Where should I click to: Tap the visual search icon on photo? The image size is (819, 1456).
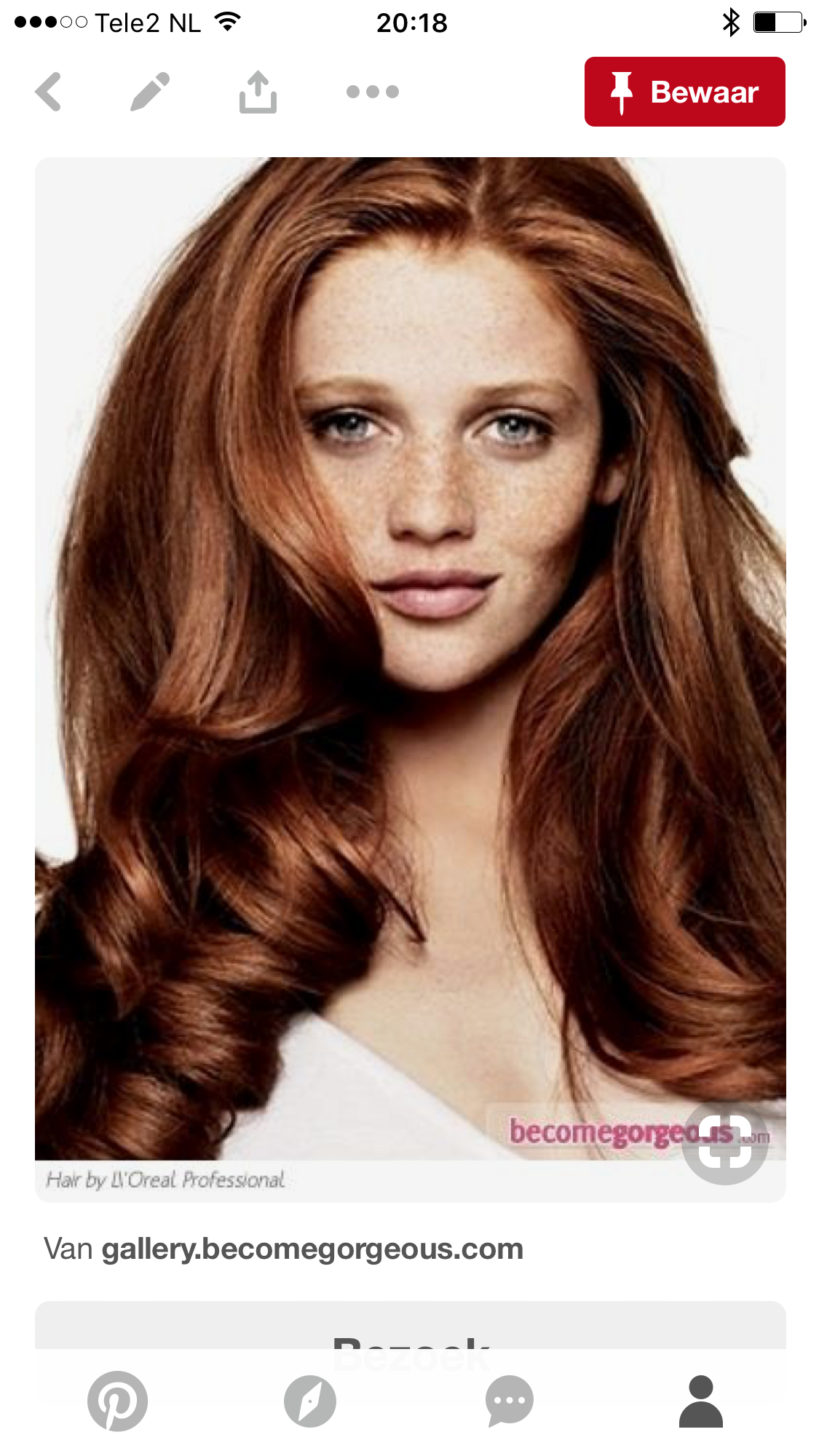click(724, 1142)
